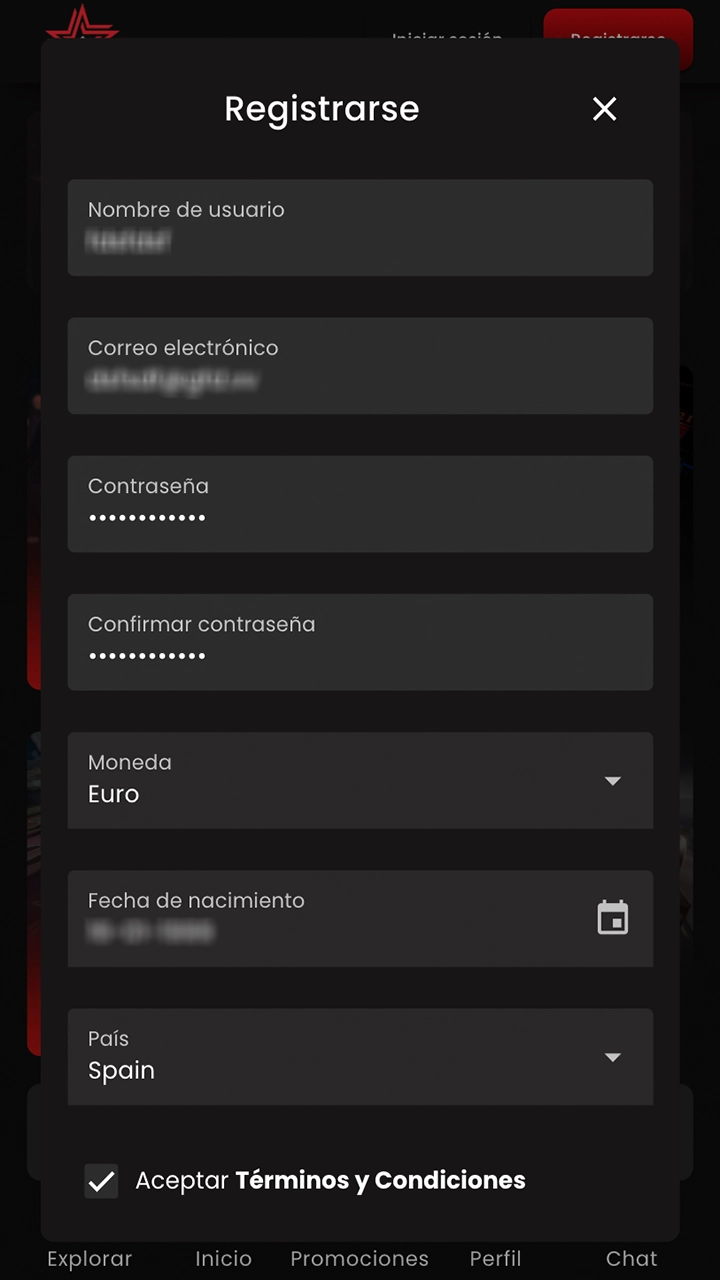Open the Términos y Condiciones link

point(380,1181)
